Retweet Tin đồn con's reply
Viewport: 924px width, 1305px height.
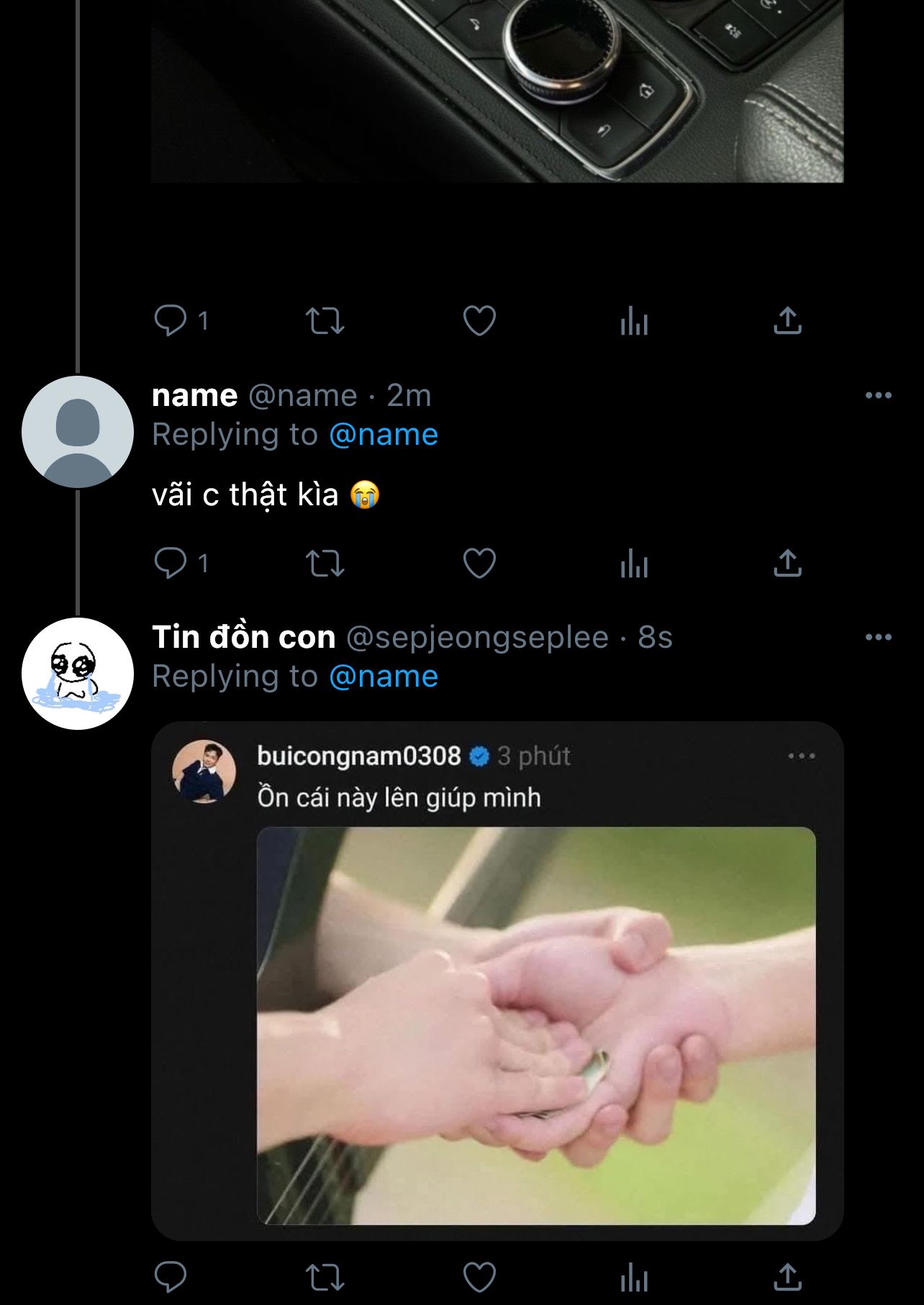tap(325, 1277)
